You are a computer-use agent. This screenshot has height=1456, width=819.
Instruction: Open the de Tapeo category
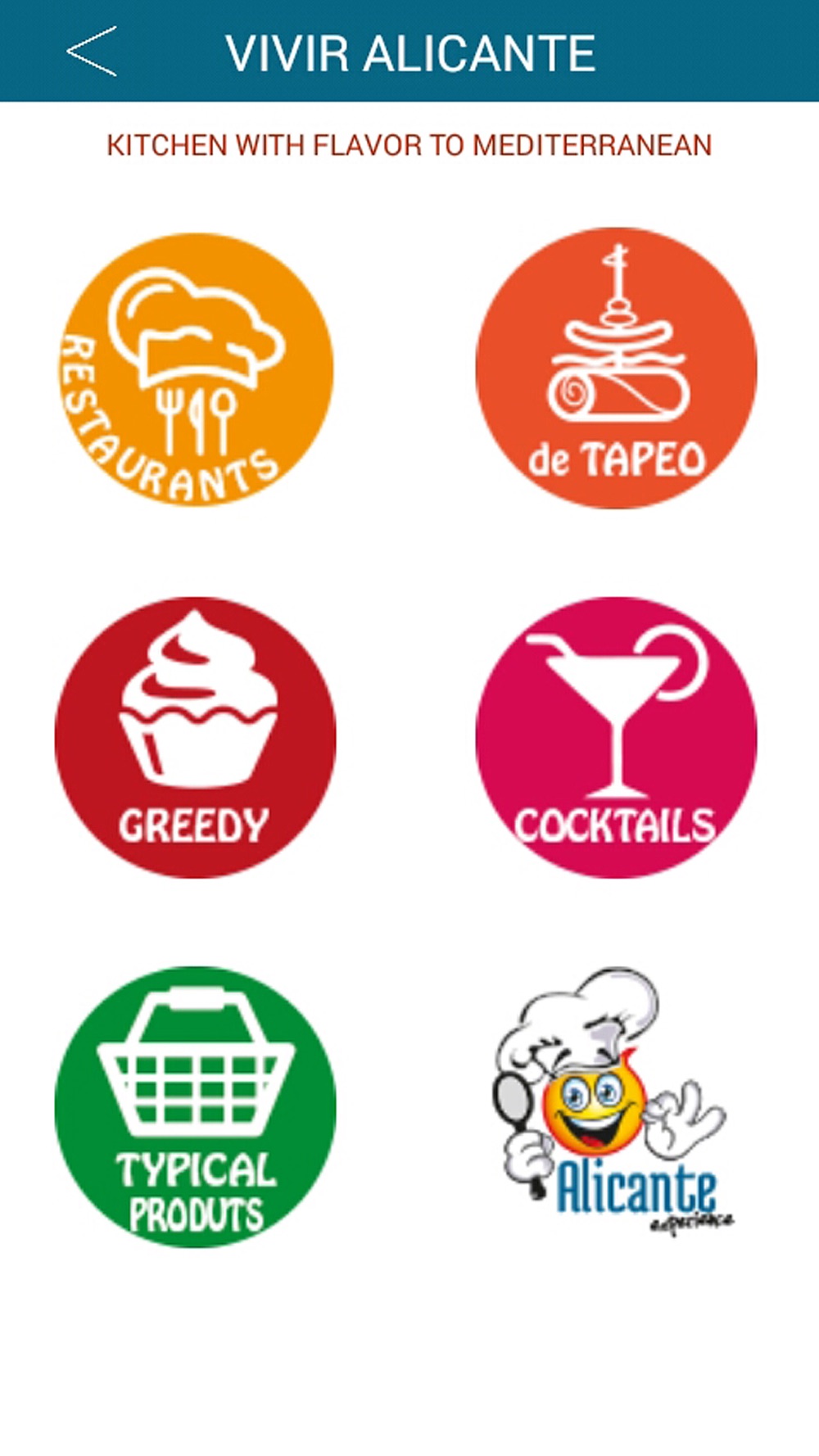pos(617,369)
